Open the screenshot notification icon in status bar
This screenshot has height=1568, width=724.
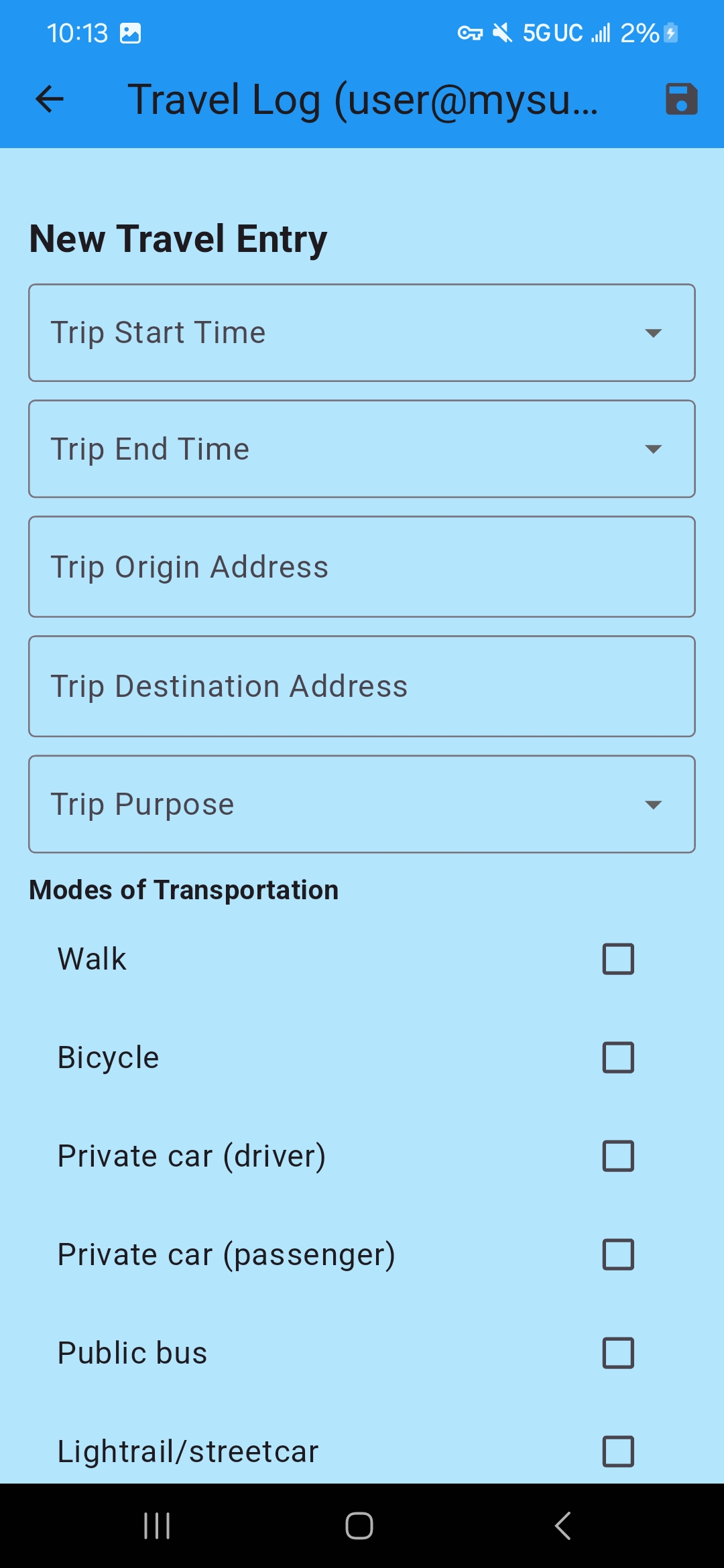point(129,31)
